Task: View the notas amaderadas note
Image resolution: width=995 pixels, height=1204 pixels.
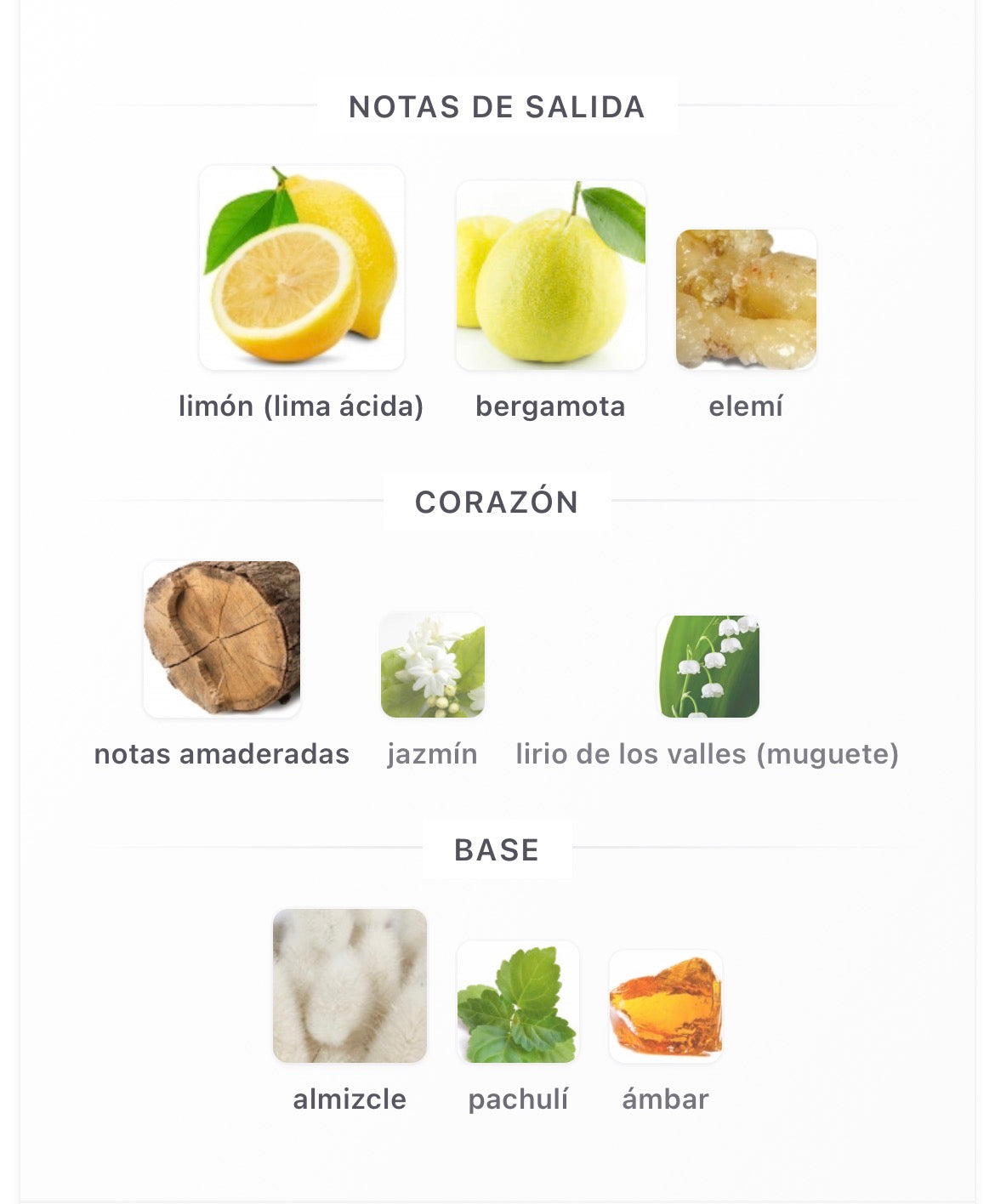Action: point(222,639)
